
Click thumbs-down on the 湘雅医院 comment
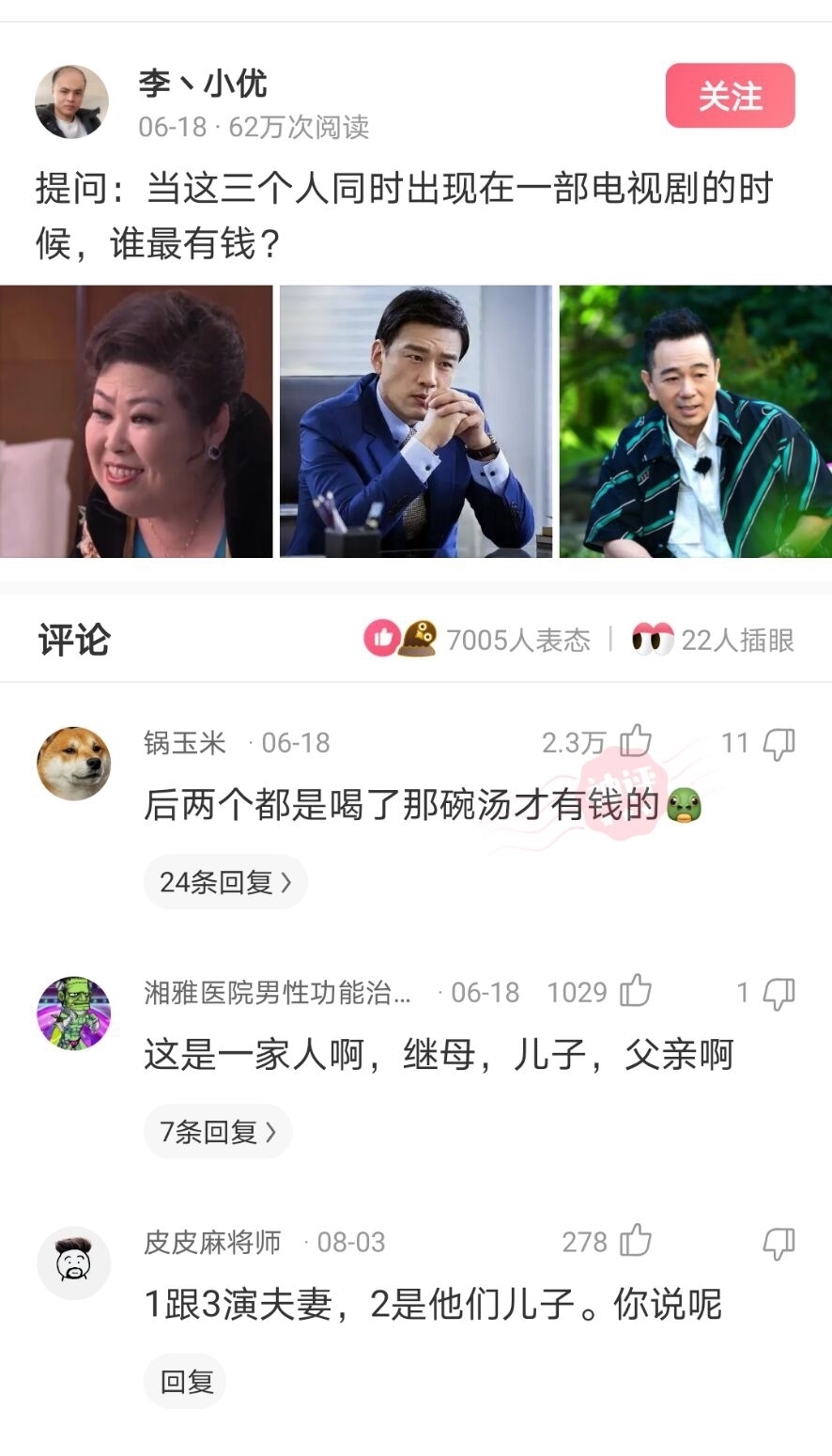coord(780,991)
